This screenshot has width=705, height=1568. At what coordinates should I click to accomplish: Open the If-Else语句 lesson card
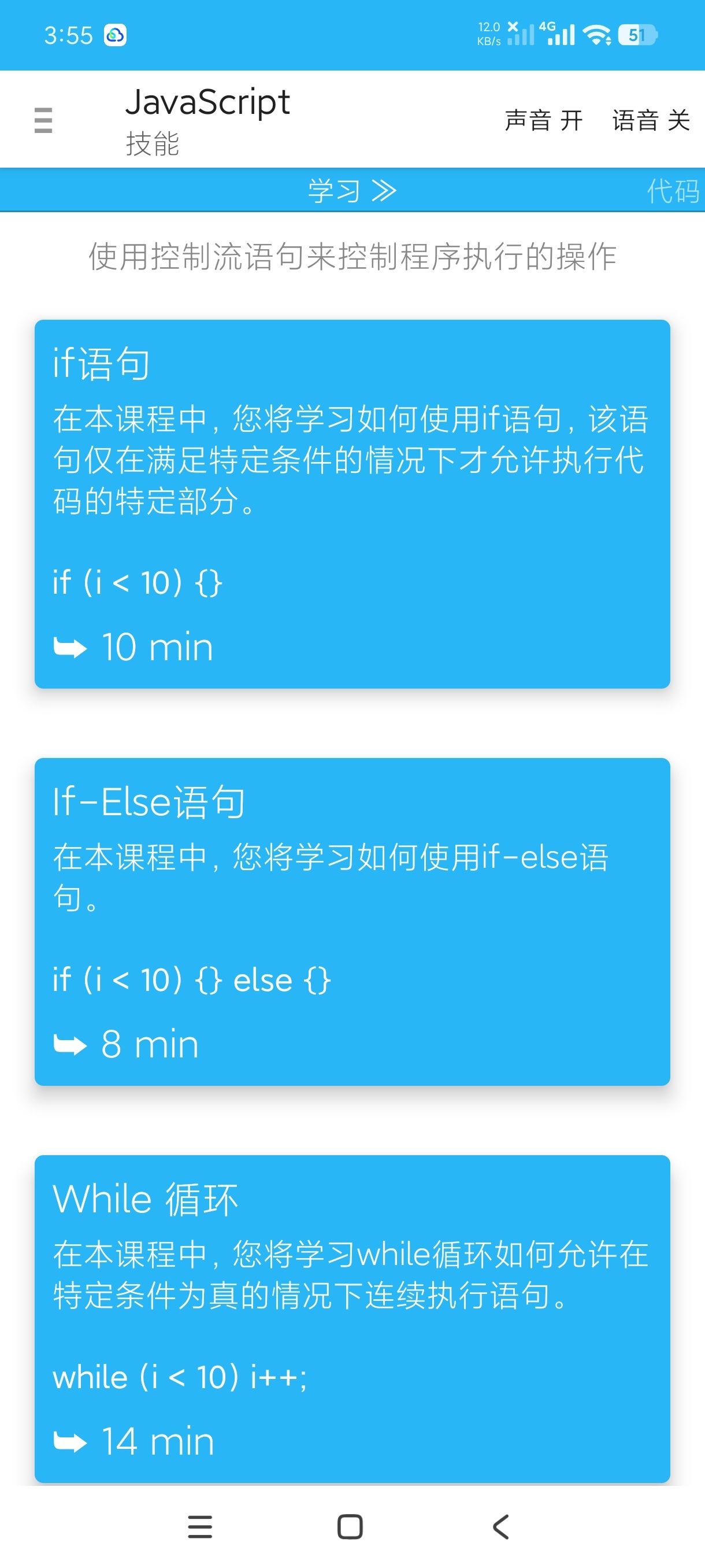[352, 922]
